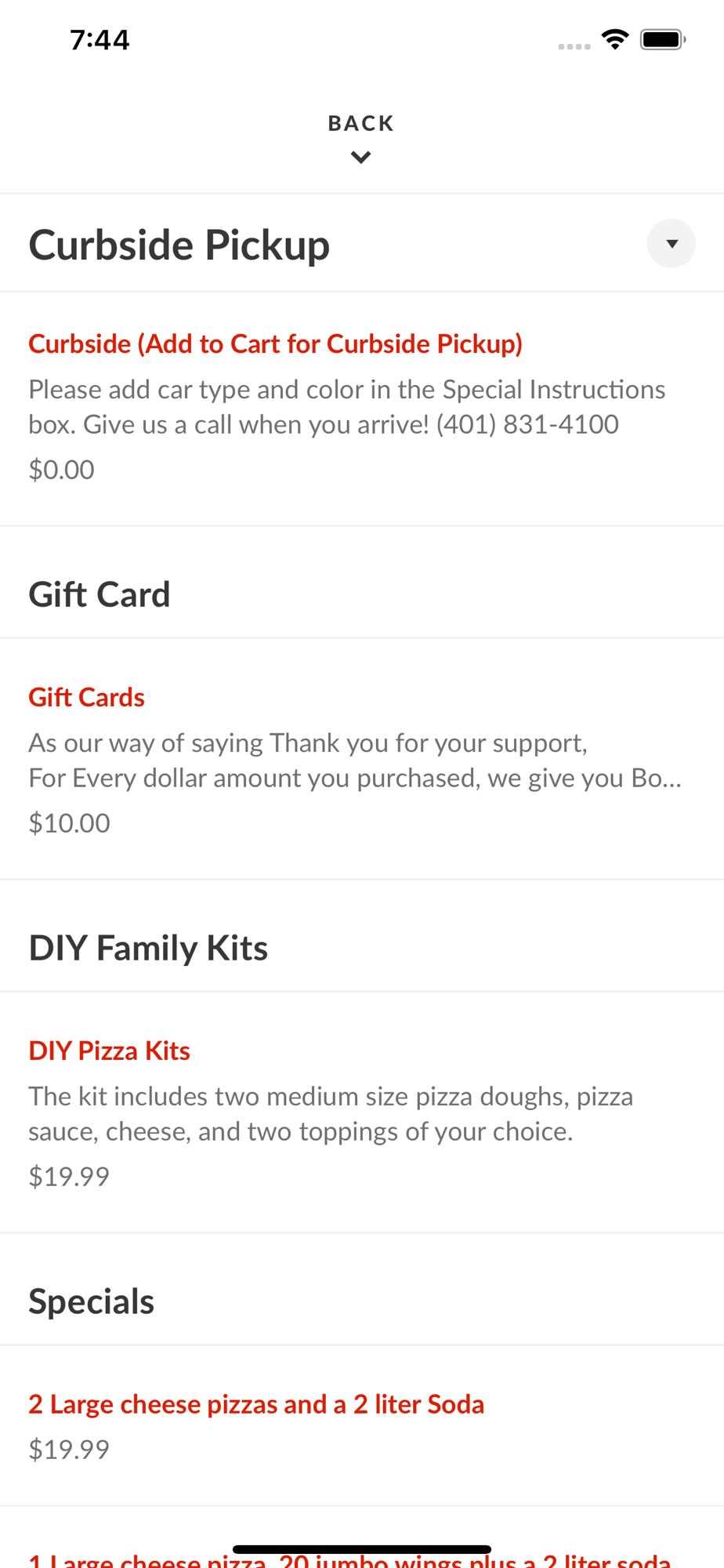
Task: Select 2 Large cheese pizzas and Soda special
Action: [362, 1425]
